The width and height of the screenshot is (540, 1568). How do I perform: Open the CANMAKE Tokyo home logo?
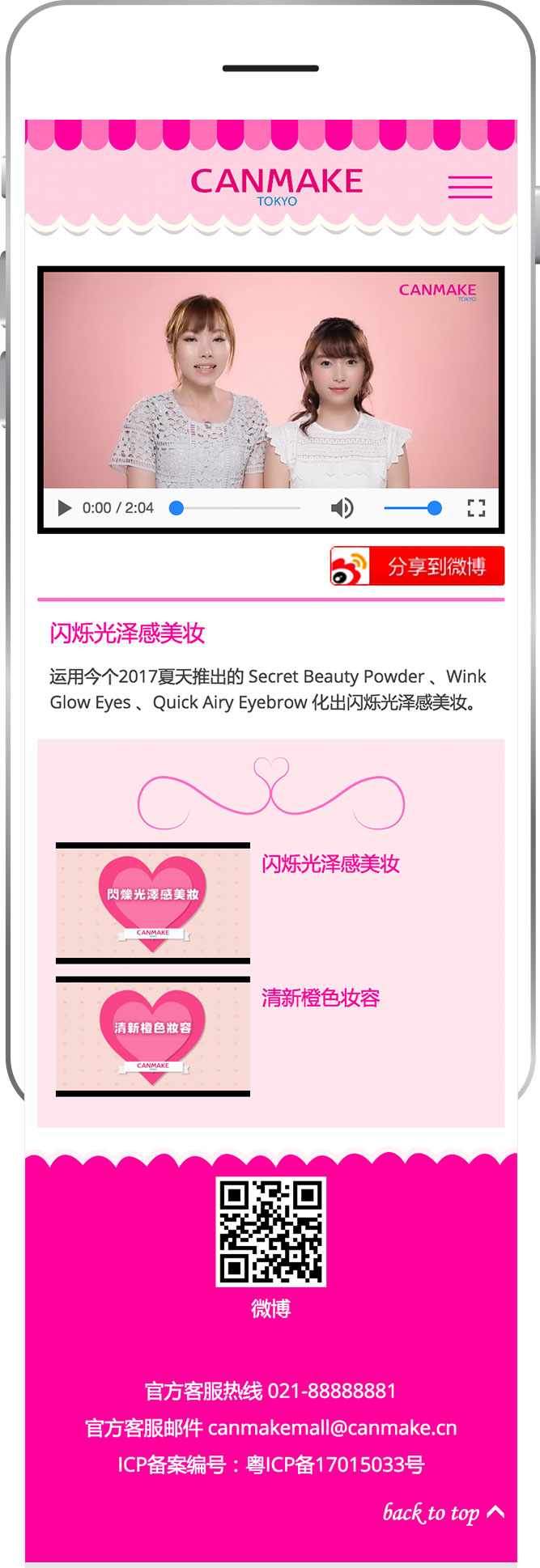tap(276, 185)
